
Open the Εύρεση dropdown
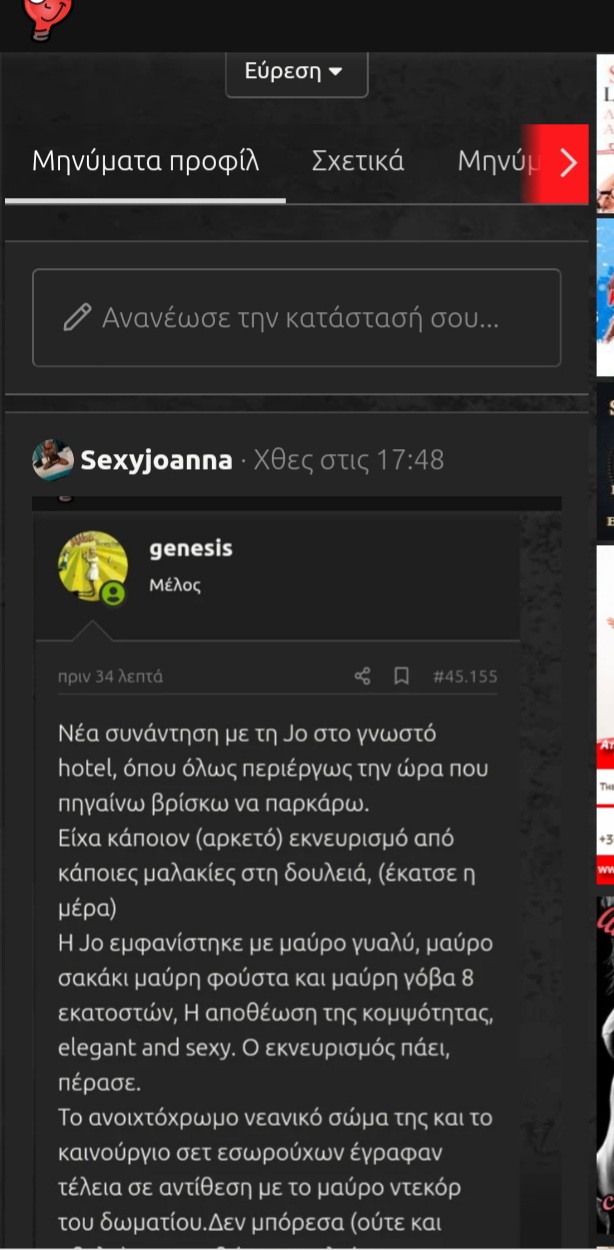click(x=296, y=72)
